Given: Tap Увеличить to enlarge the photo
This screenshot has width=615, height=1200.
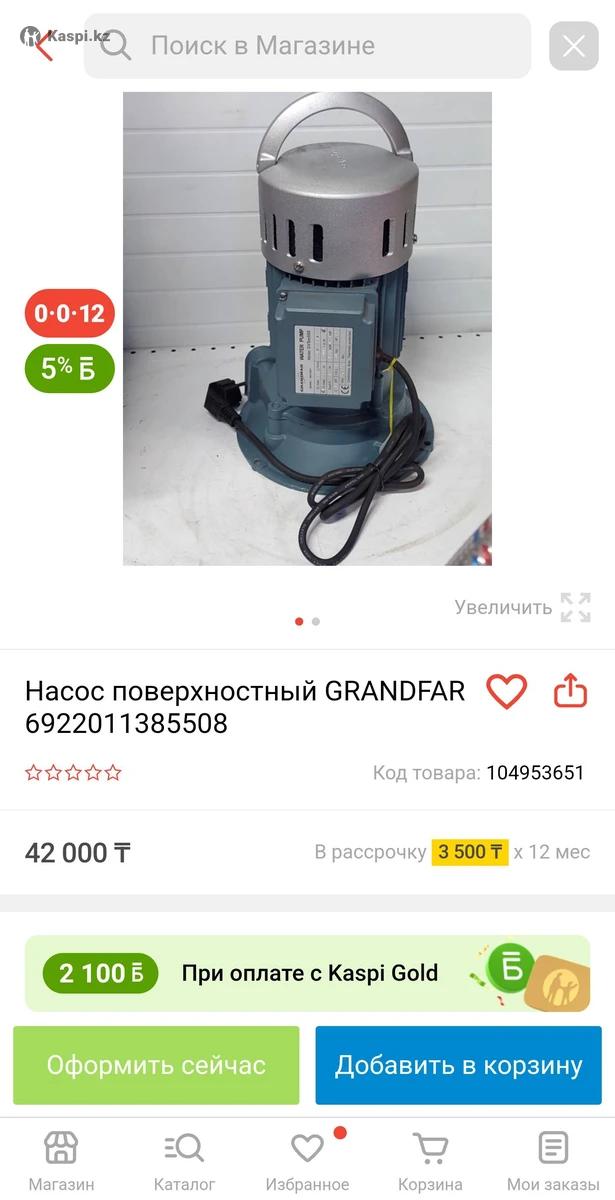Looking at the screenshot, I should click(522, 607).
